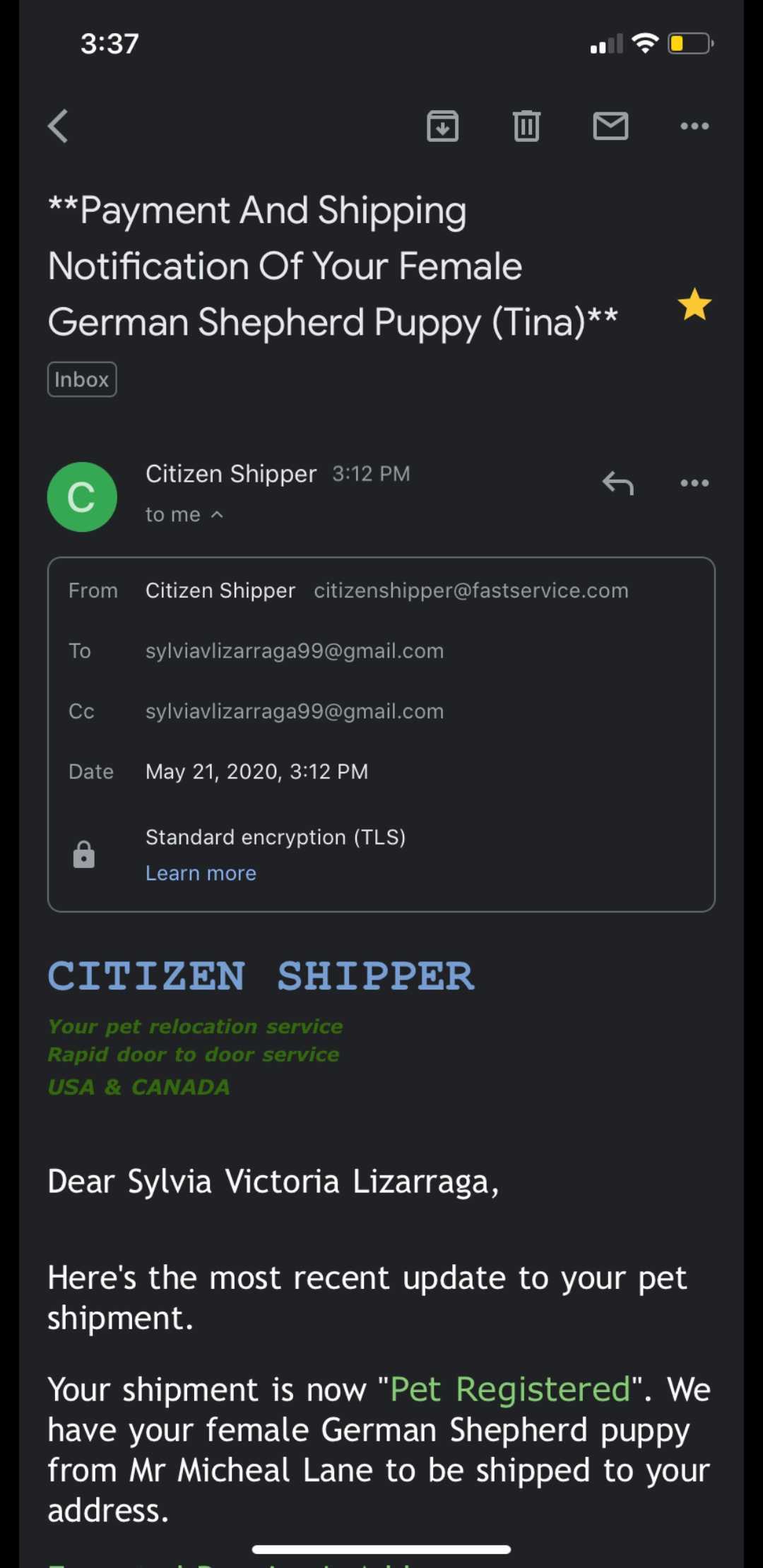Tap the Inbox label chip
This screenshot has height=1568, width=763.
point(82,379)
